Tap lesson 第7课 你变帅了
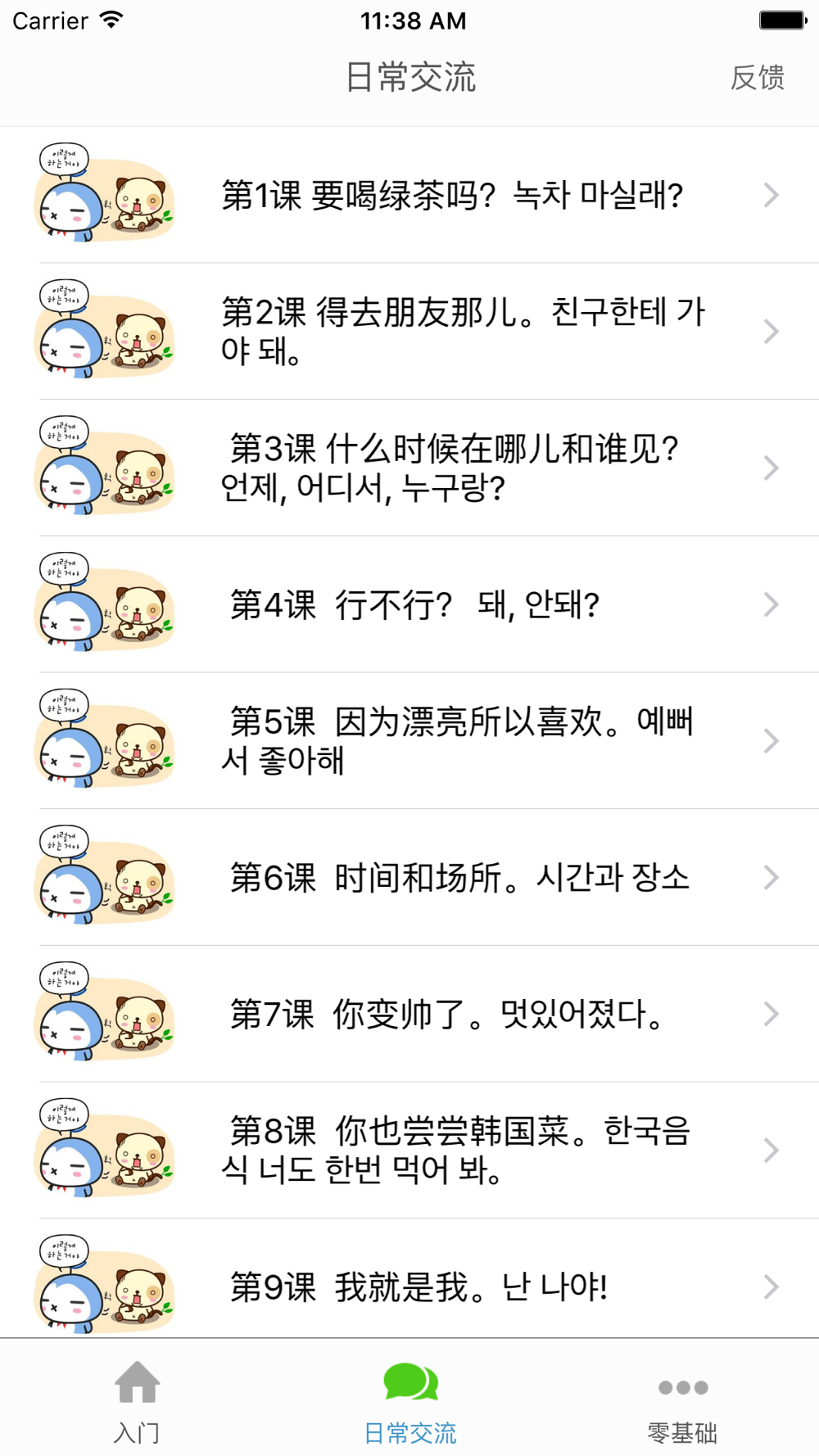The image size is (819, 1456). pyautogui.click(x=446, y=1015)
